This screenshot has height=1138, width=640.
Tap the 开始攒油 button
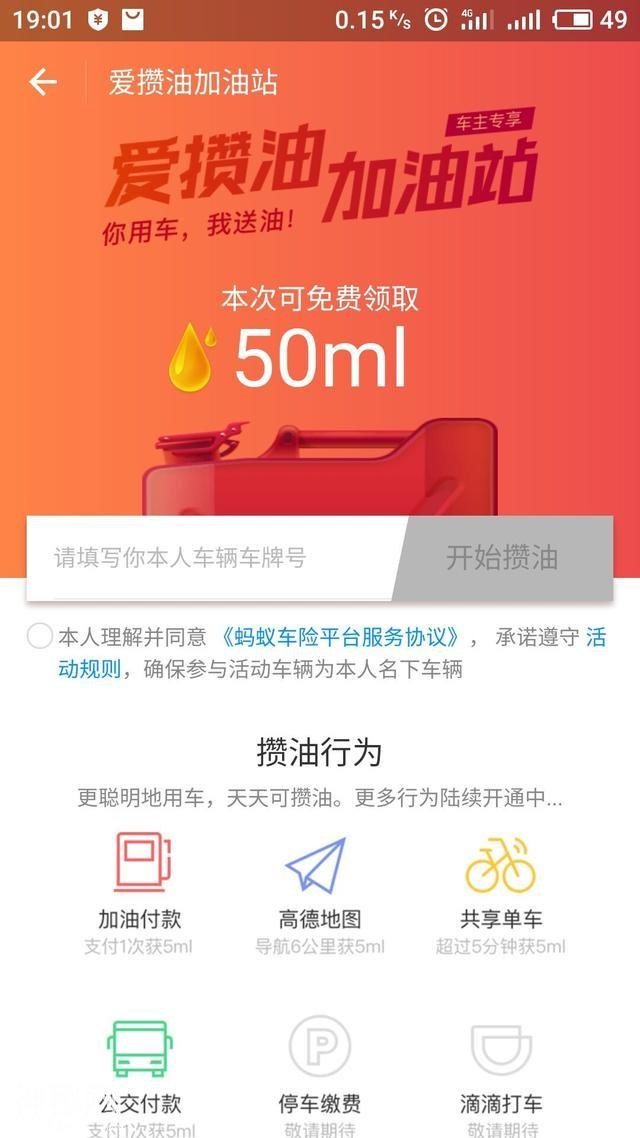pos(503,558)
